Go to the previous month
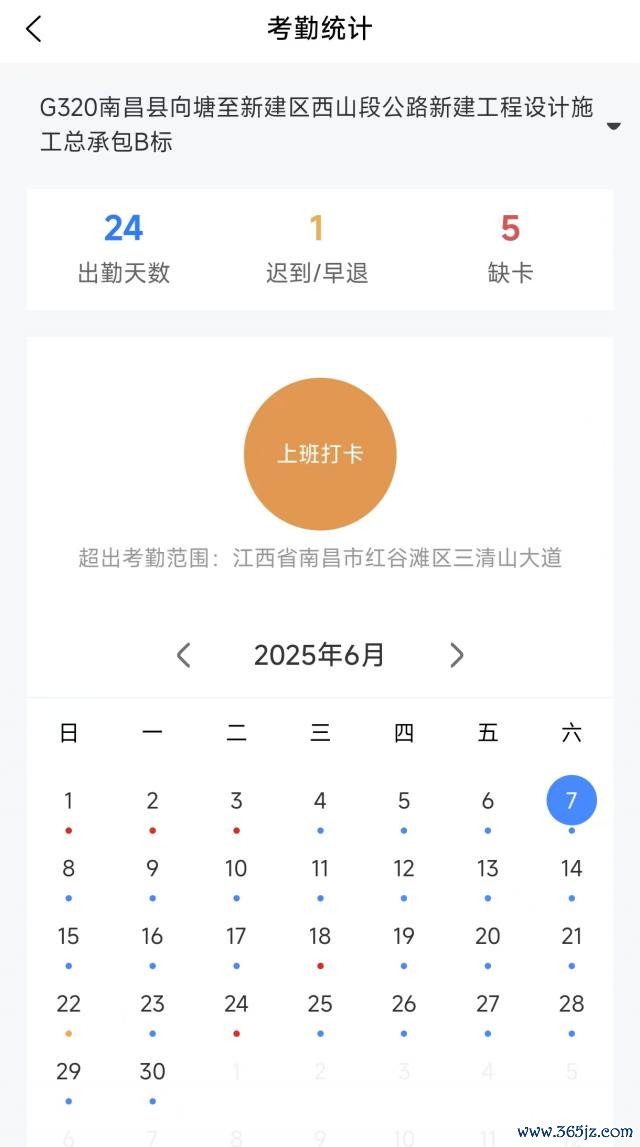Viewport: 640px width, 1147px height. 183,655
